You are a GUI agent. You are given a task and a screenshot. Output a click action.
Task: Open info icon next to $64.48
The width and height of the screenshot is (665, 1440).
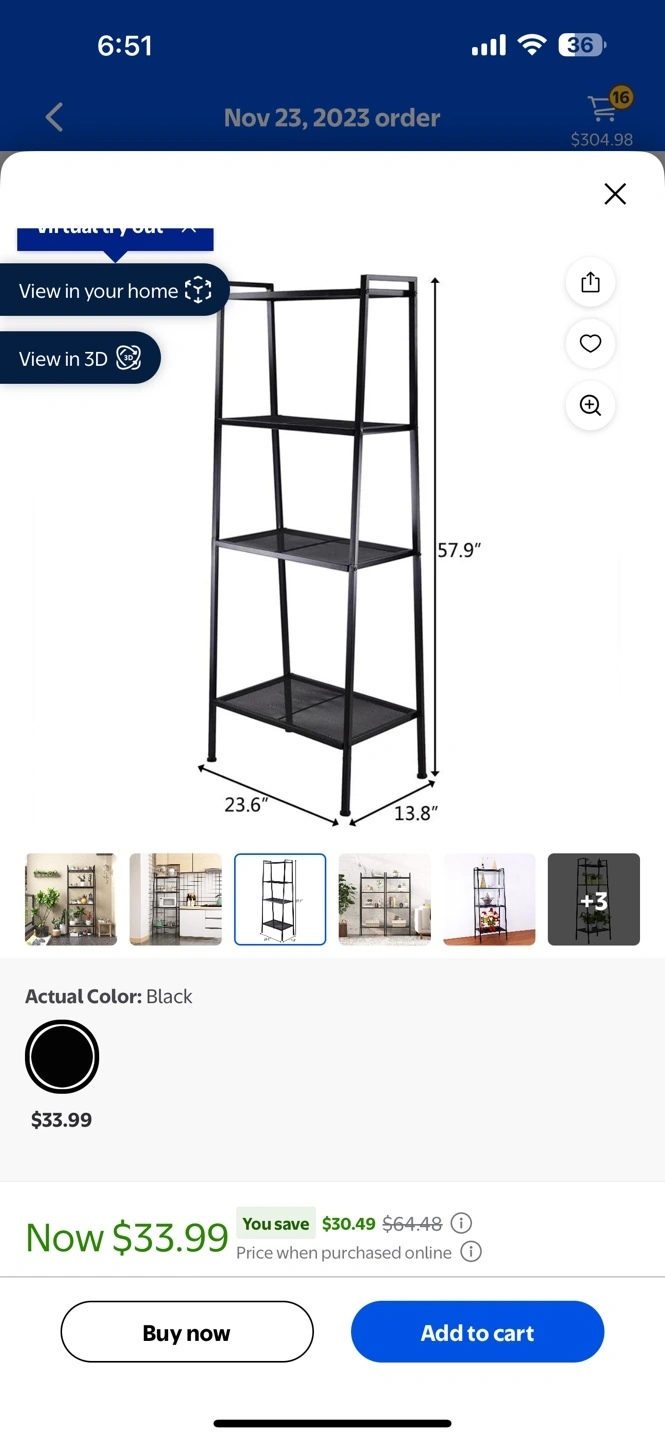pyautogui.click(x=461, y=1223)
